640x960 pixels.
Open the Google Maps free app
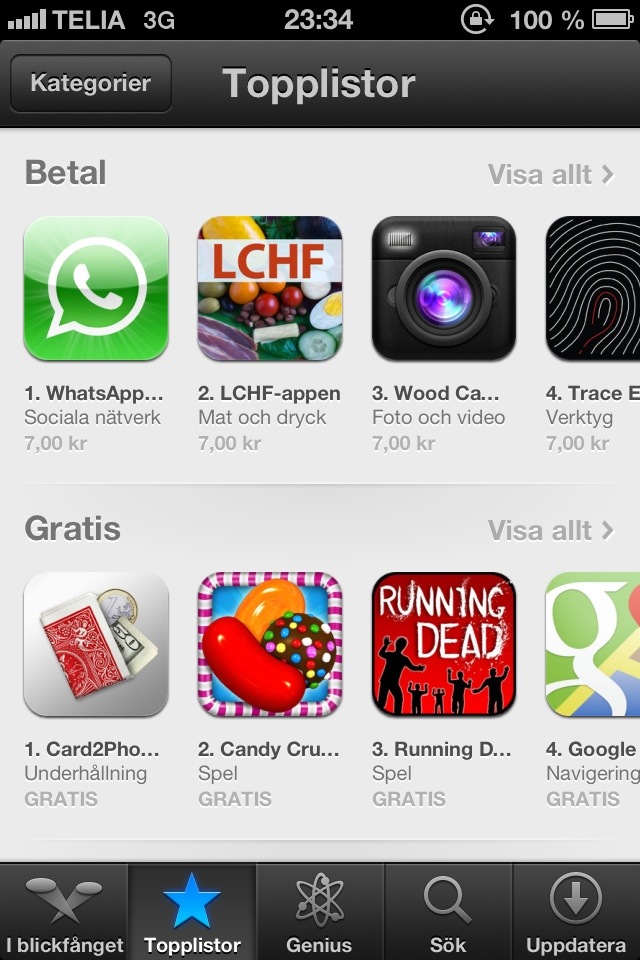pos(595,645)
